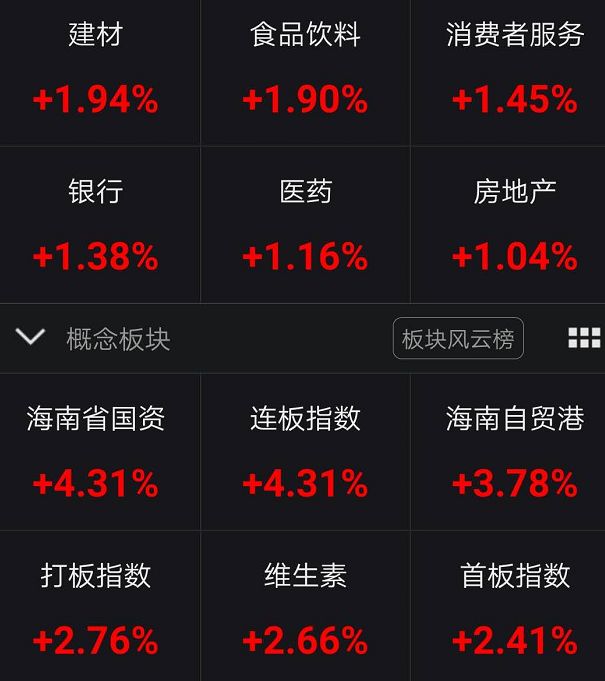View the 医药 sector details

coord(305,225)
